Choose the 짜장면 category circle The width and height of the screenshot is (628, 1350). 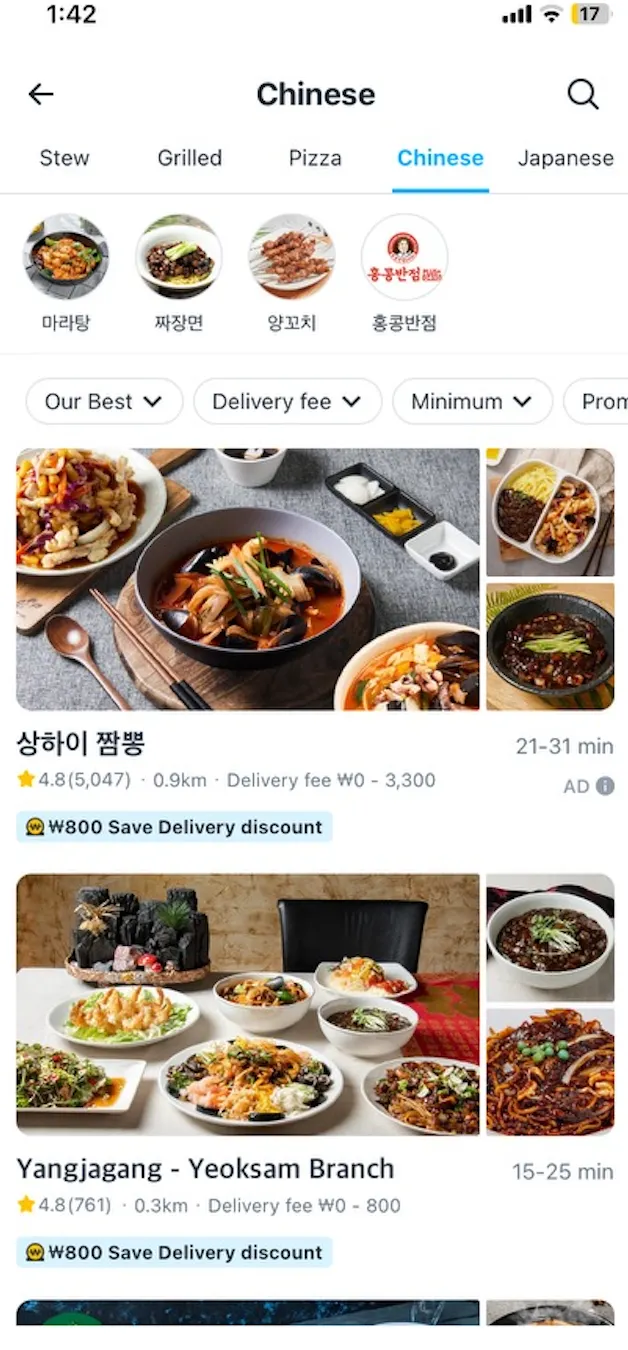(x=179, y=257)
